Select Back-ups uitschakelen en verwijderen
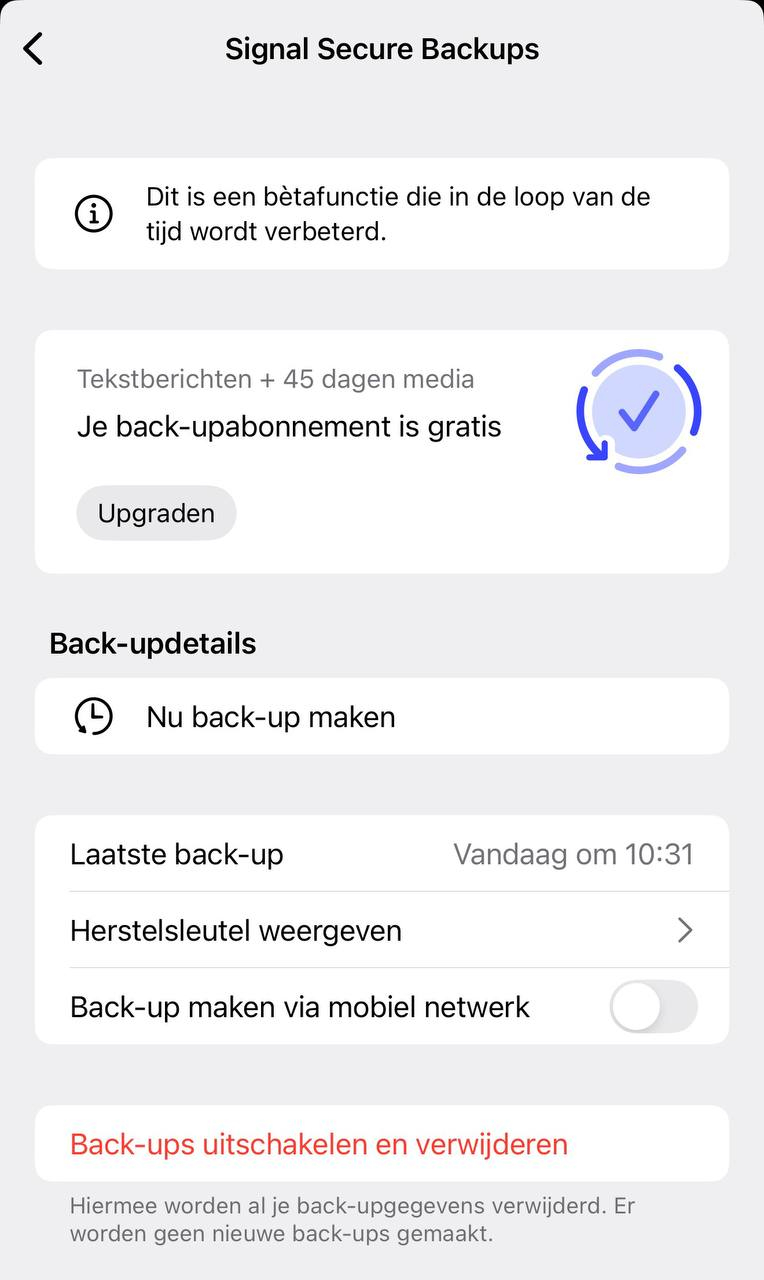The height and width of the screenshot is (1280, 764). 319,1143
